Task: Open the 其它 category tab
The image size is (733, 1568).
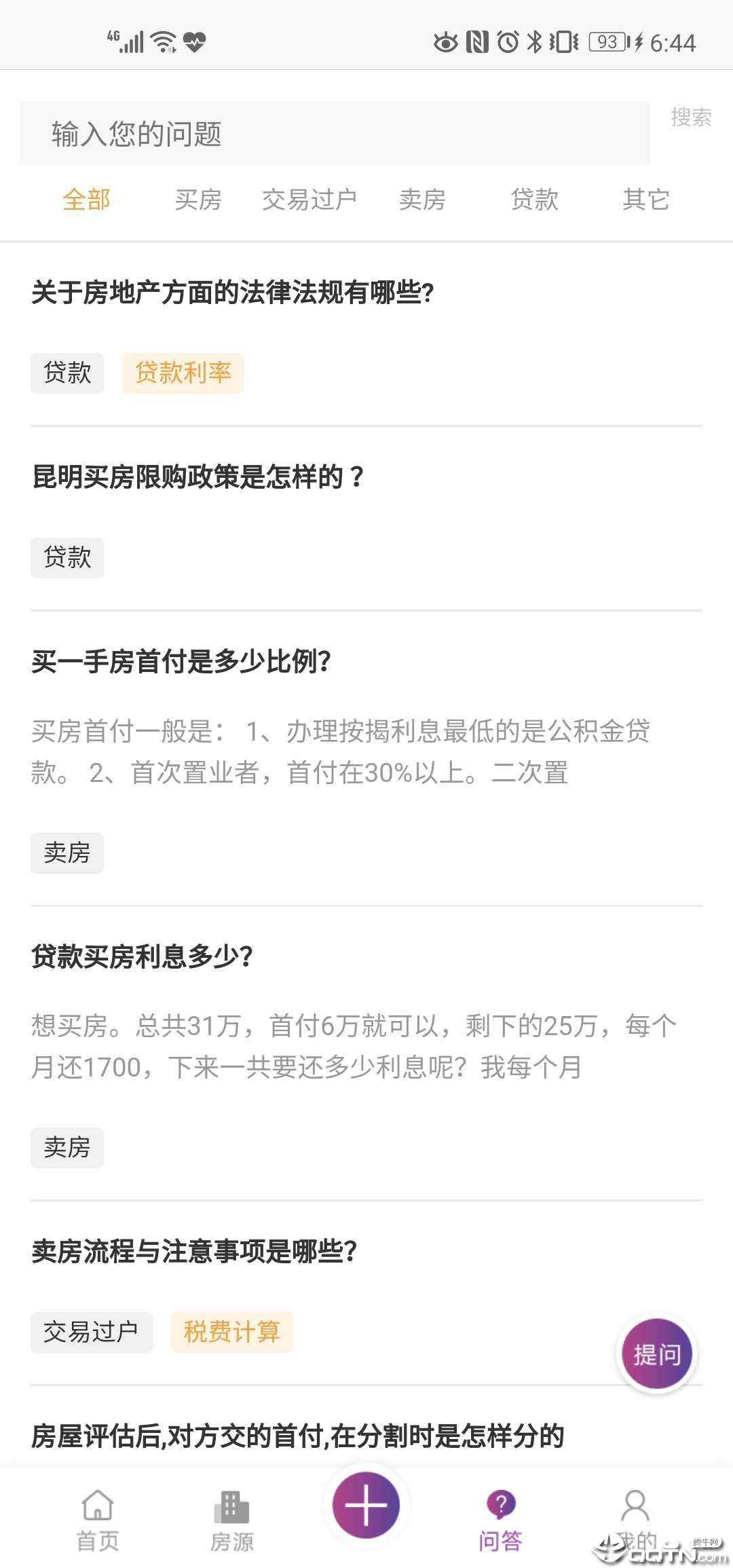Action: click(x=646, y=200)
